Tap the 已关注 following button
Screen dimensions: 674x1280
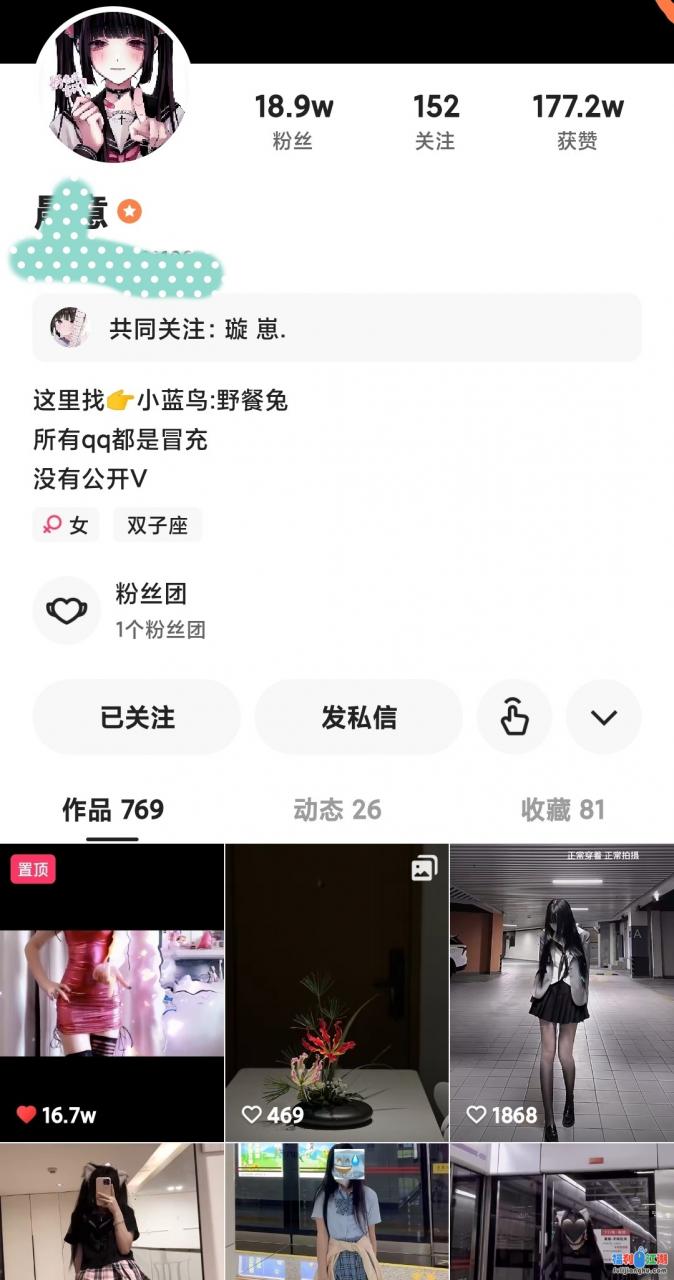[137, 717]
